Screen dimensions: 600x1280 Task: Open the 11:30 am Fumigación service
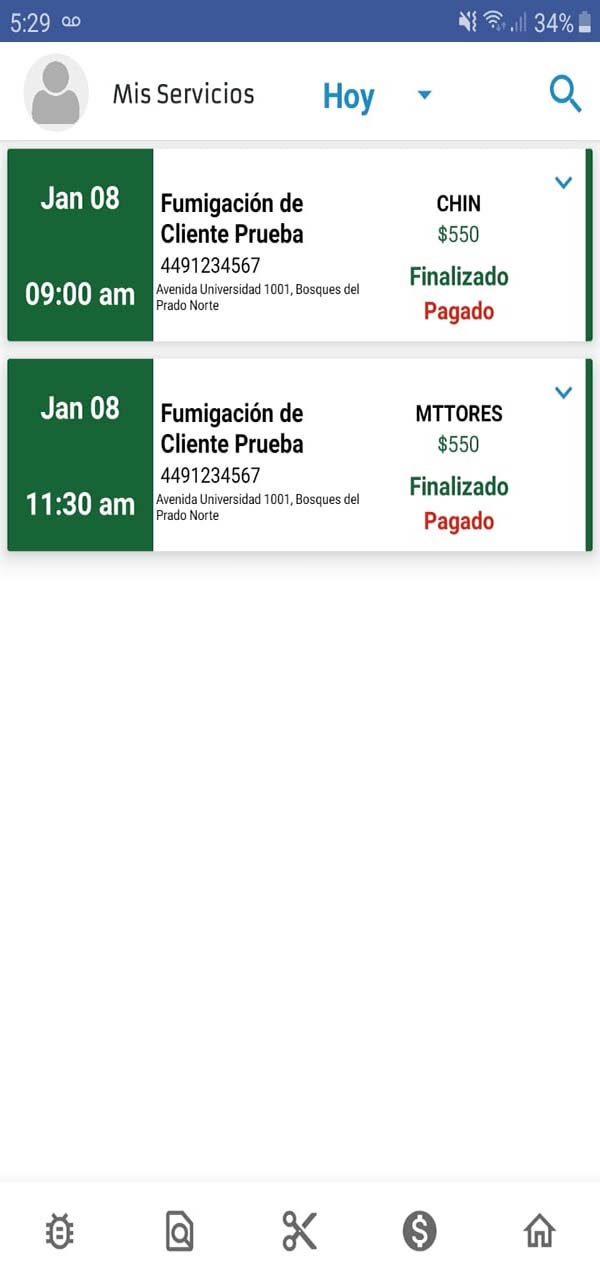click(x=260, y=455)
